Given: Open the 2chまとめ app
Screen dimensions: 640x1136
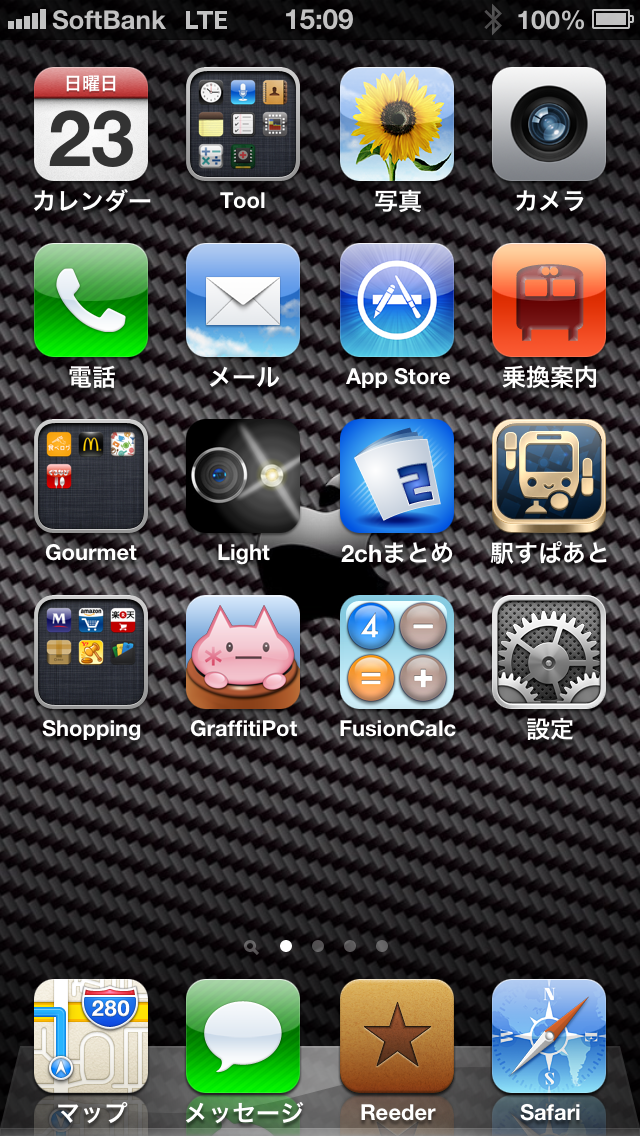Looking at the screenshot, I should (397, 476).
